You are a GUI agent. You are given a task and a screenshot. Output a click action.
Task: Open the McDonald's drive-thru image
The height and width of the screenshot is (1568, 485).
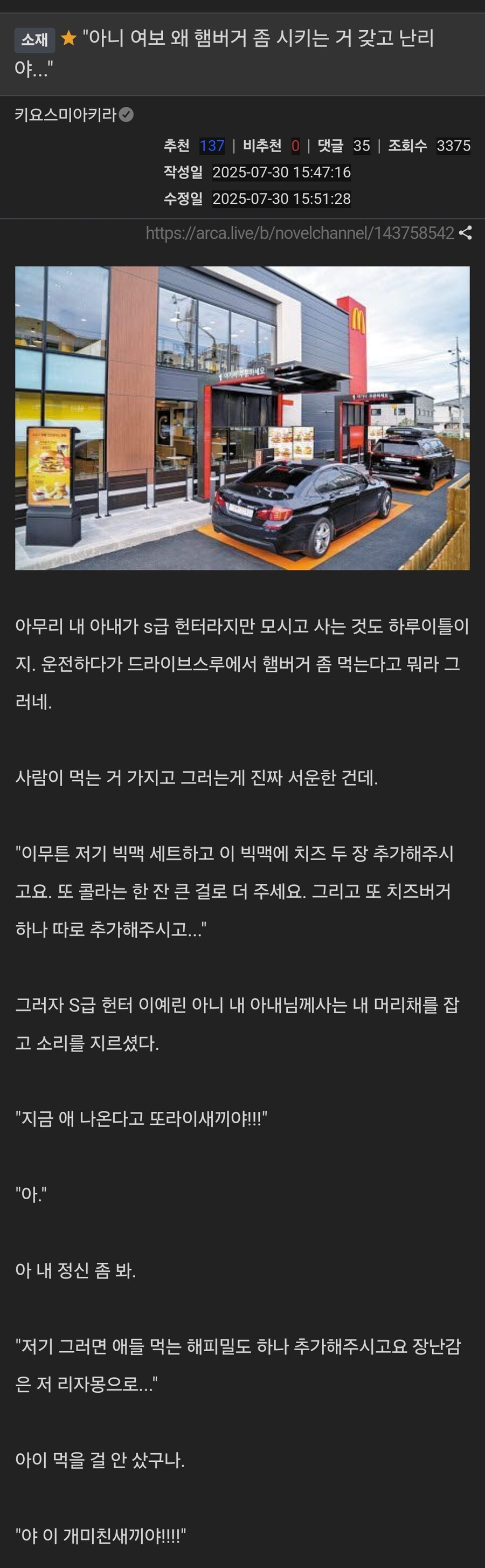click(x=242, y=417)
